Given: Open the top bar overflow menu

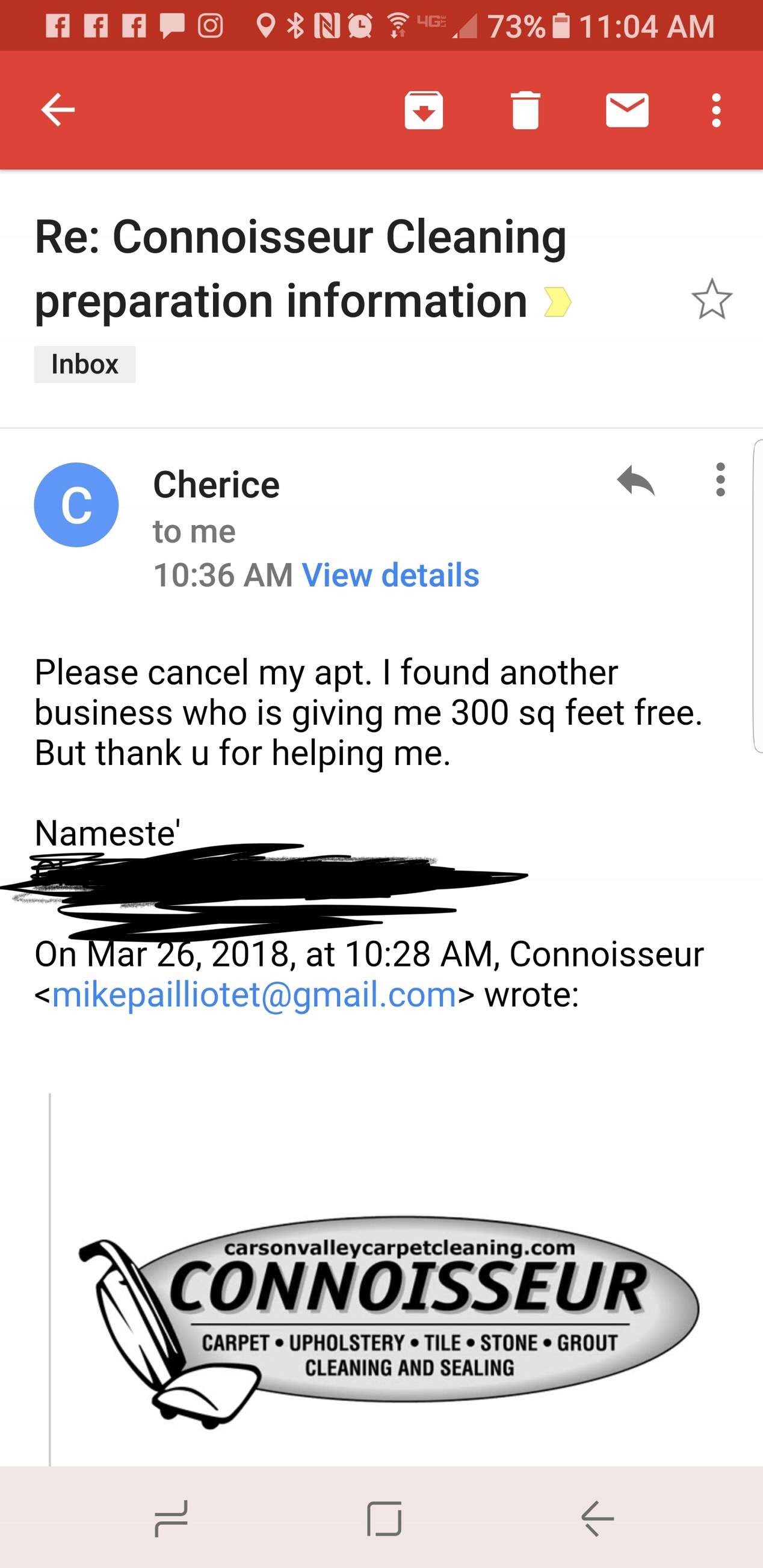Looking at the screenshot, I should coord(716,110).
